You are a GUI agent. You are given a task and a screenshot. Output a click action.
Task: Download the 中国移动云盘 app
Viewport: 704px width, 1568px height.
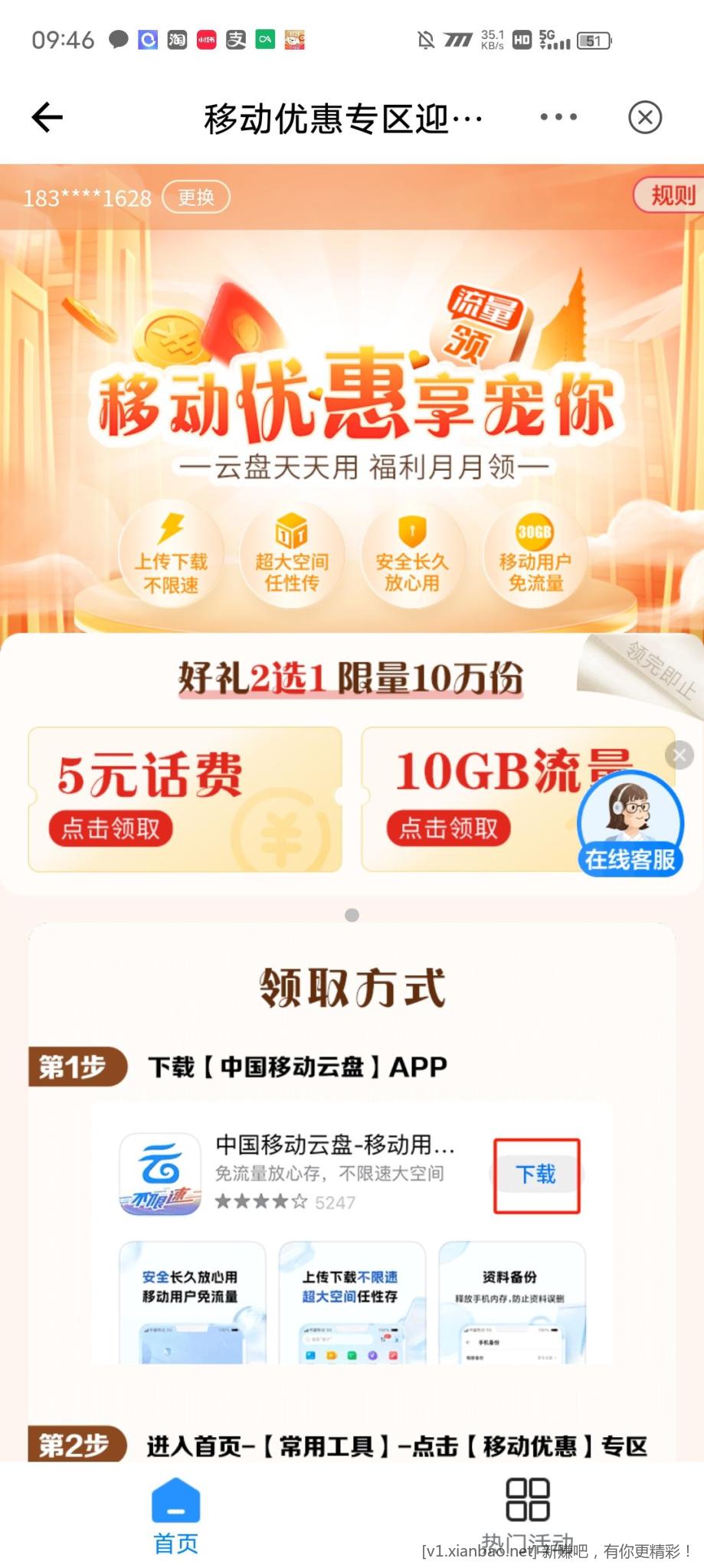(x=535, y=1174)
